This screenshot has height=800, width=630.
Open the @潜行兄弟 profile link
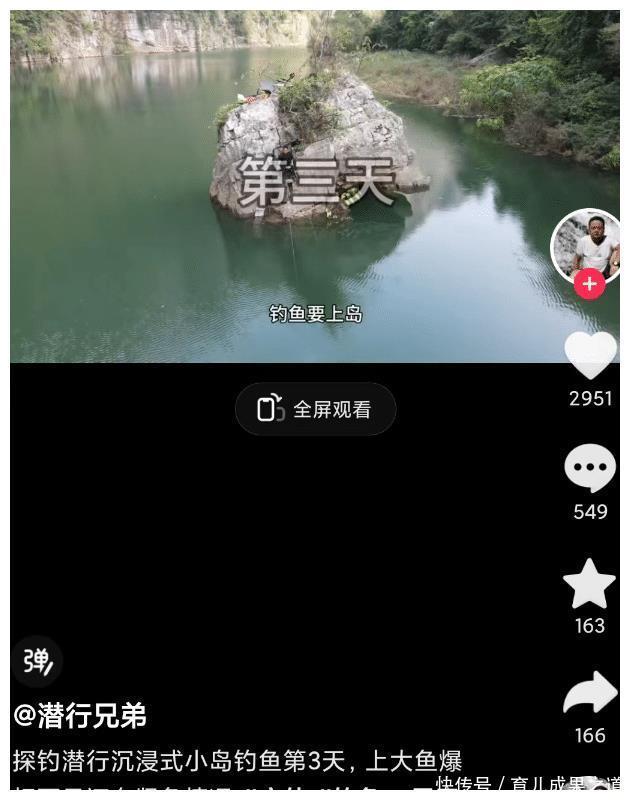(x=80, y=716)
